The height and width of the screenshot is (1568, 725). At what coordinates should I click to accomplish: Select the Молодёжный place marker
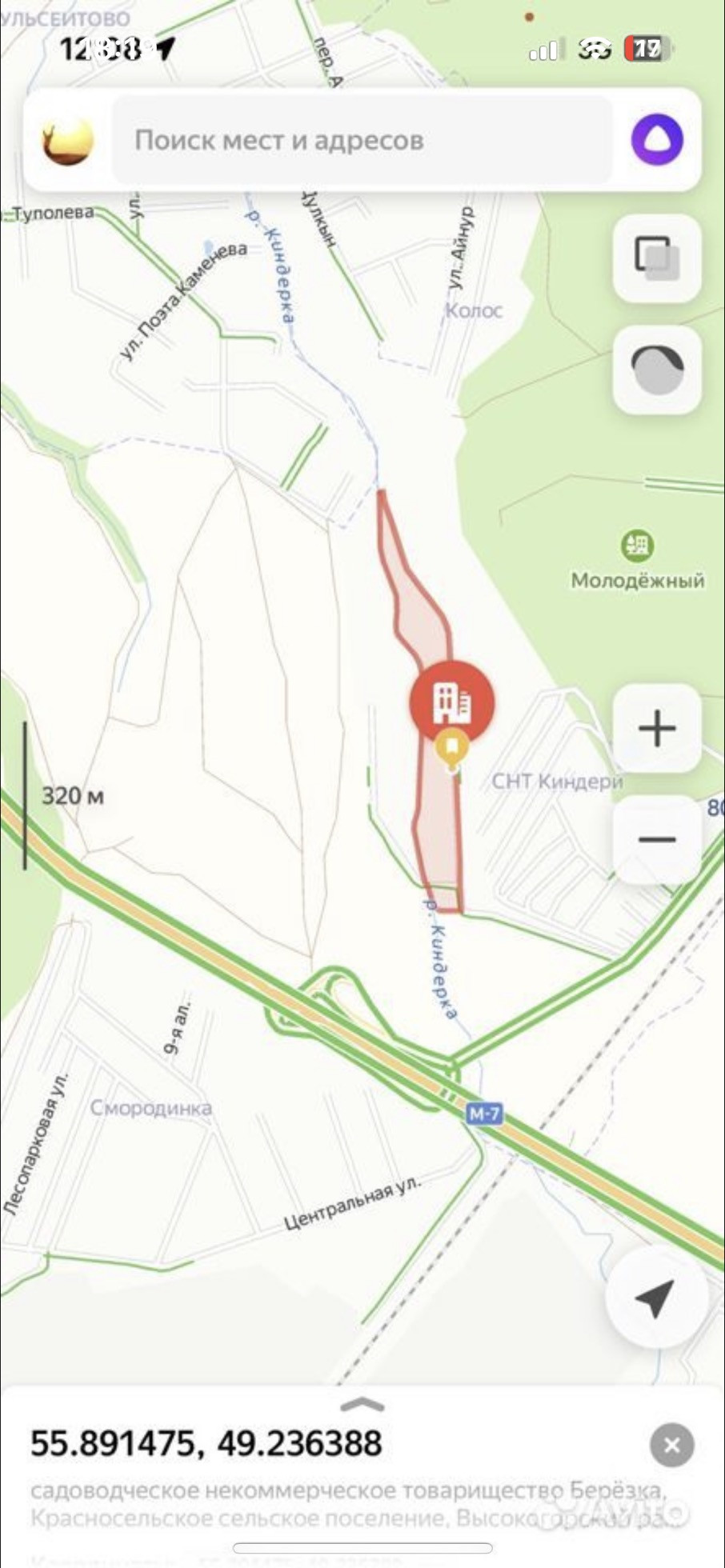click(x=638, y=546)
